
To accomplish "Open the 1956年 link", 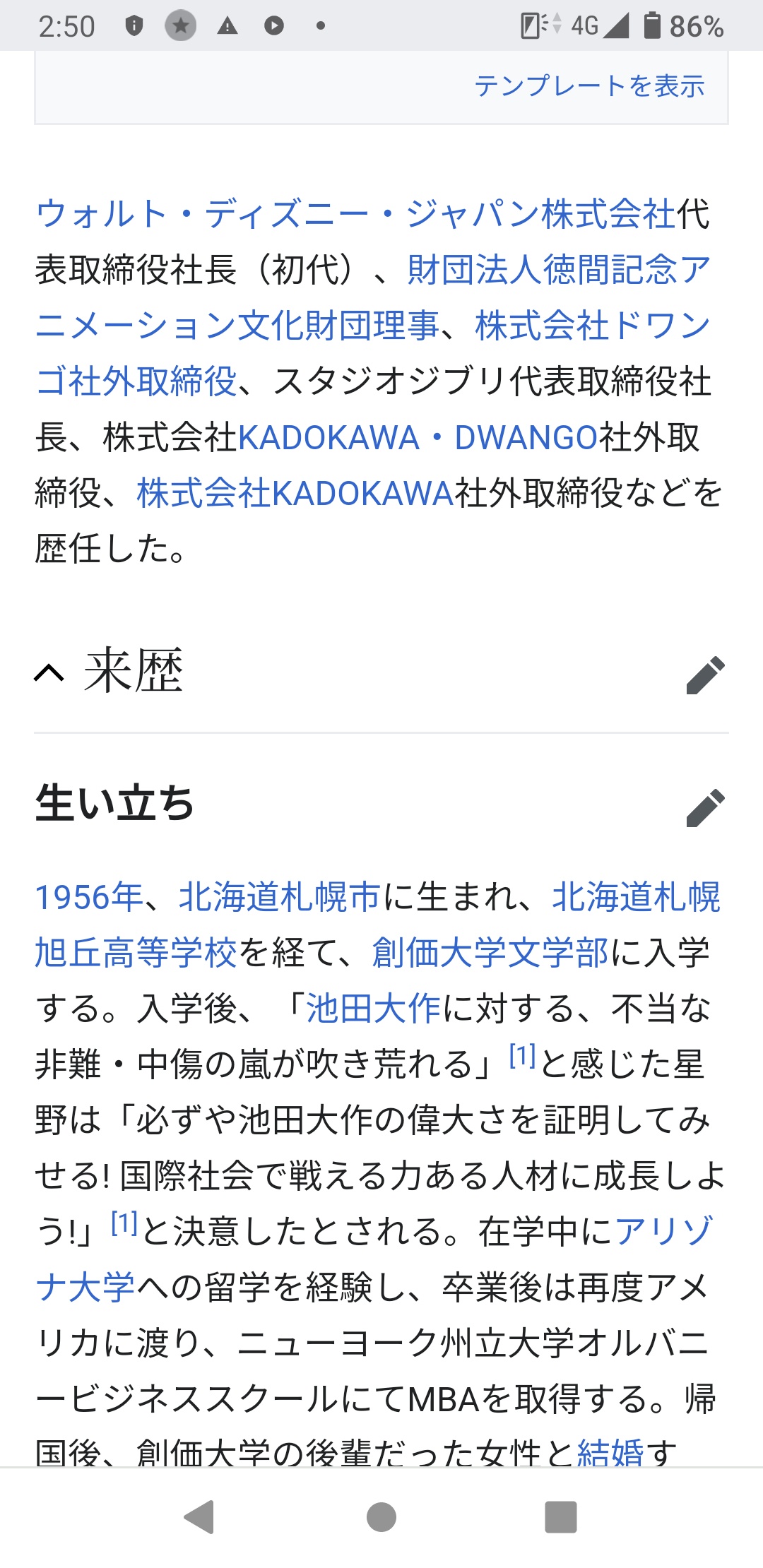I will click(x=89, y=897).
